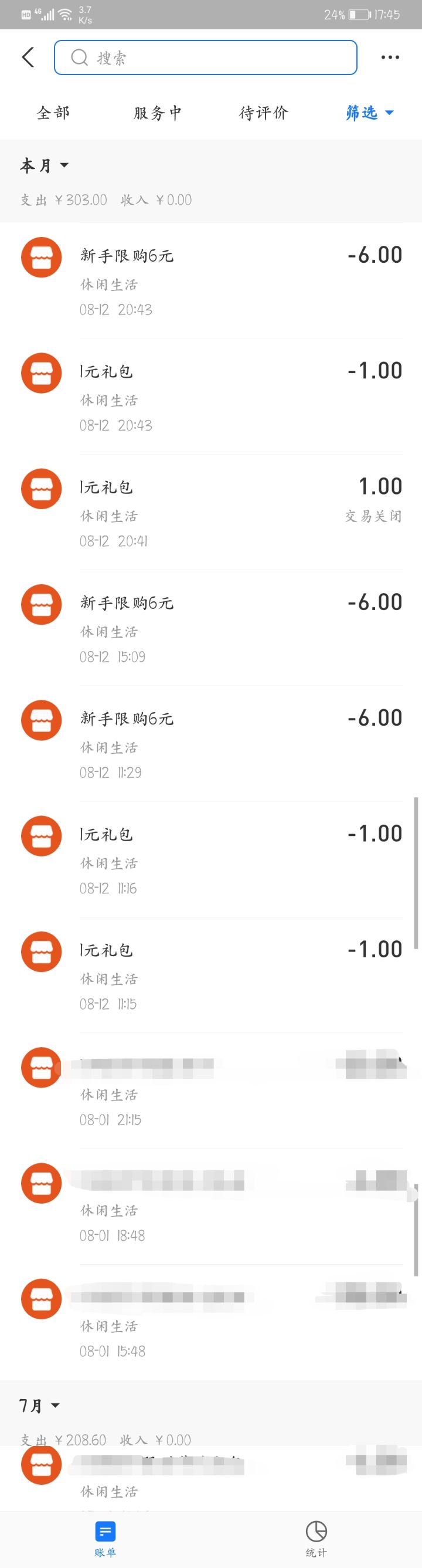Open the 休闲生活 bill from 08-01 18:48
This screenshot has width=422, height=1568.
coord(211,1206)
